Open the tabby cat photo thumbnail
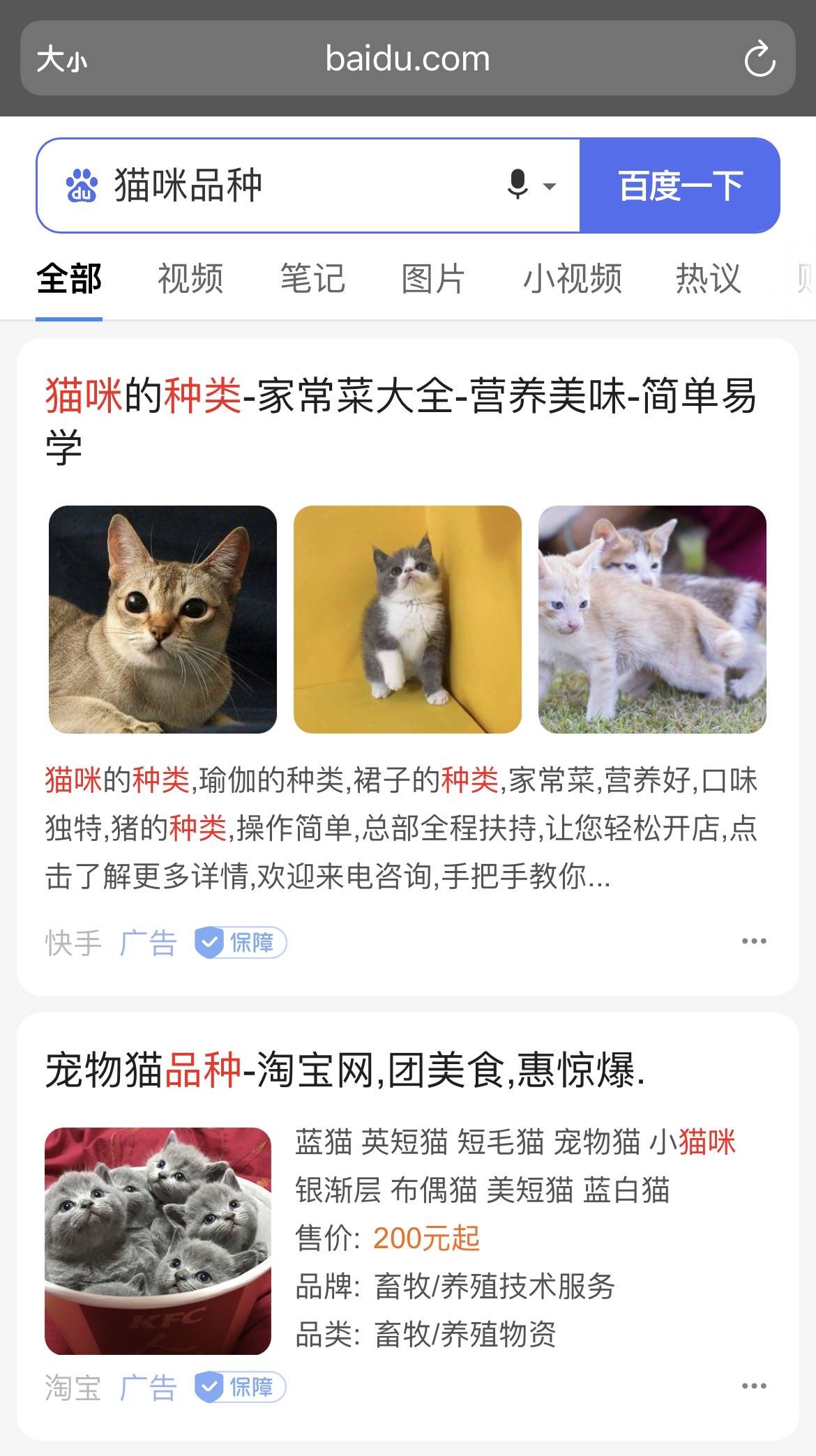This screenshot has height=1456, width=816. coord(163,619)
